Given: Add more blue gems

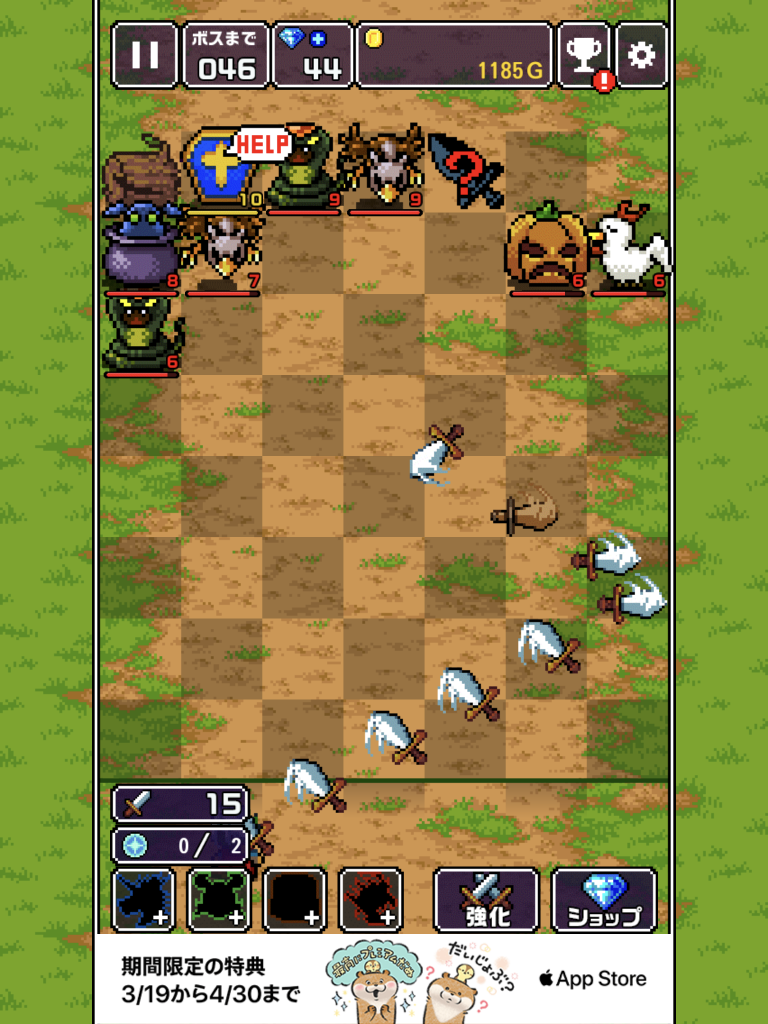Looking at the screenshot, I should 318,40.
